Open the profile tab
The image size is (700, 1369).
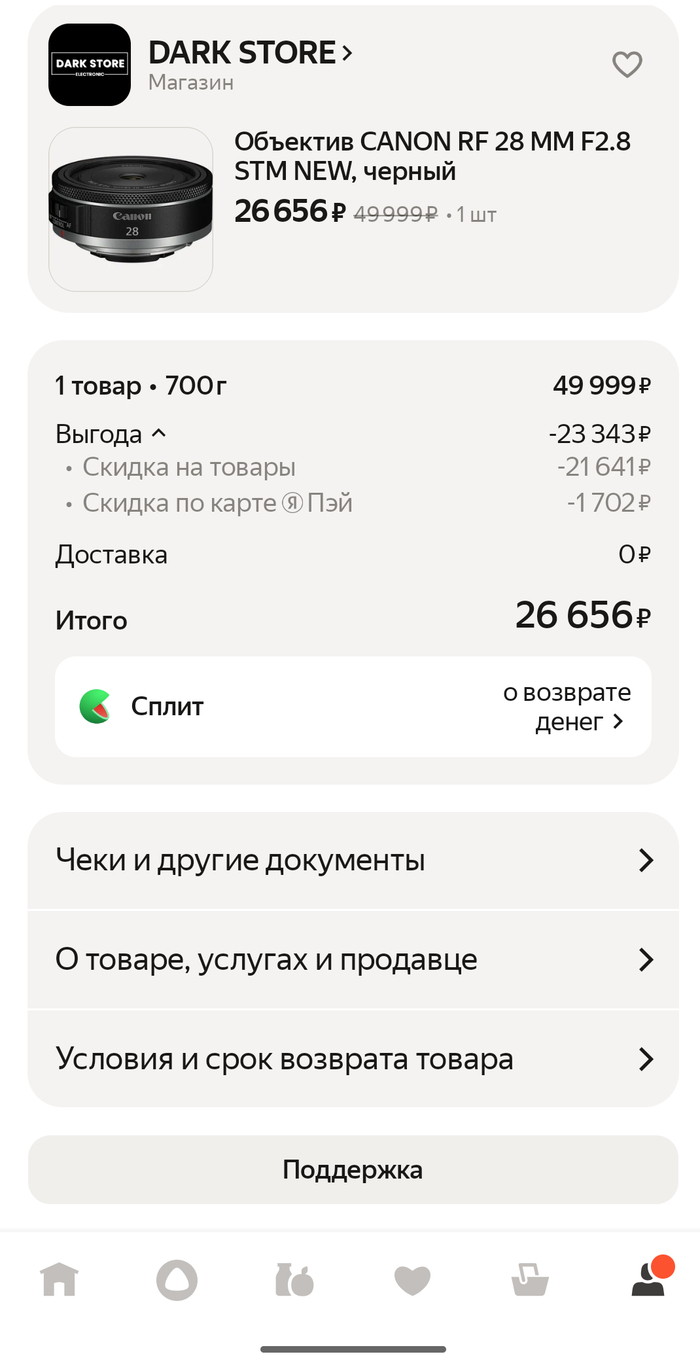[x=648, y=1279]
